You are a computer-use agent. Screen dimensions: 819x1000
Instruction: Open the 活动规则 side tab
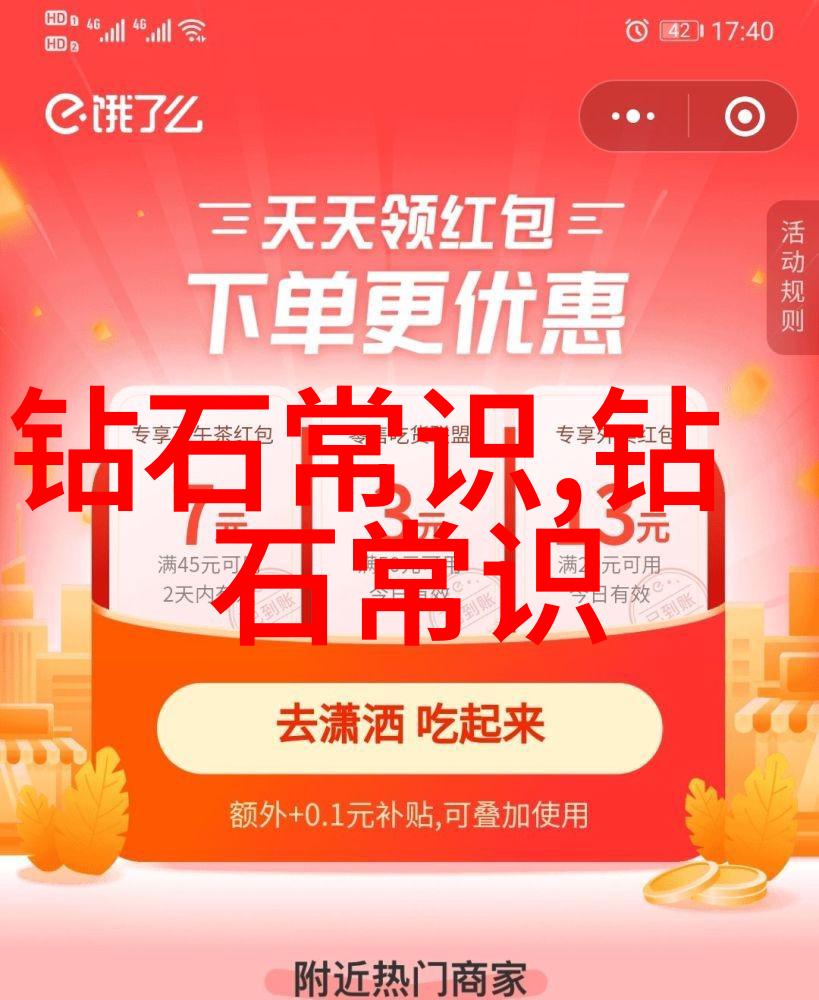[x=793, y=277]
